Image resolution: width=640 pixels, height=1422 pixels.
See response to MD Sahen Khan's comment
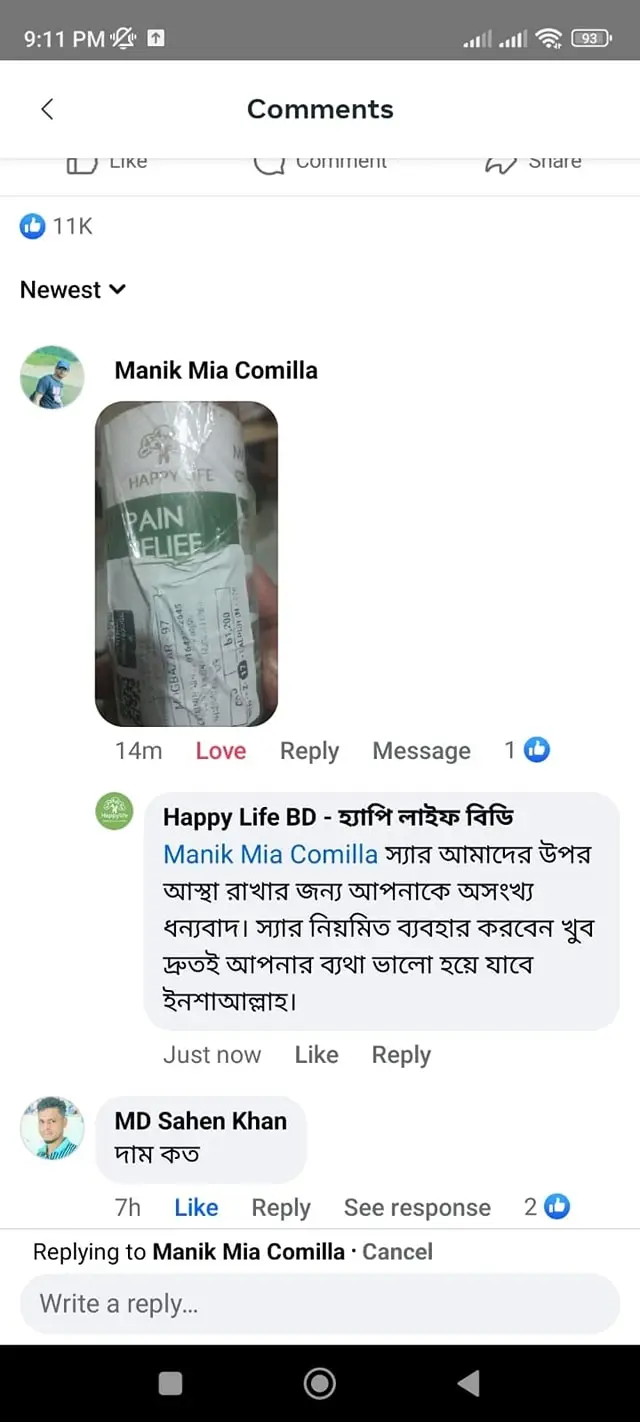tap(417, 1208)
